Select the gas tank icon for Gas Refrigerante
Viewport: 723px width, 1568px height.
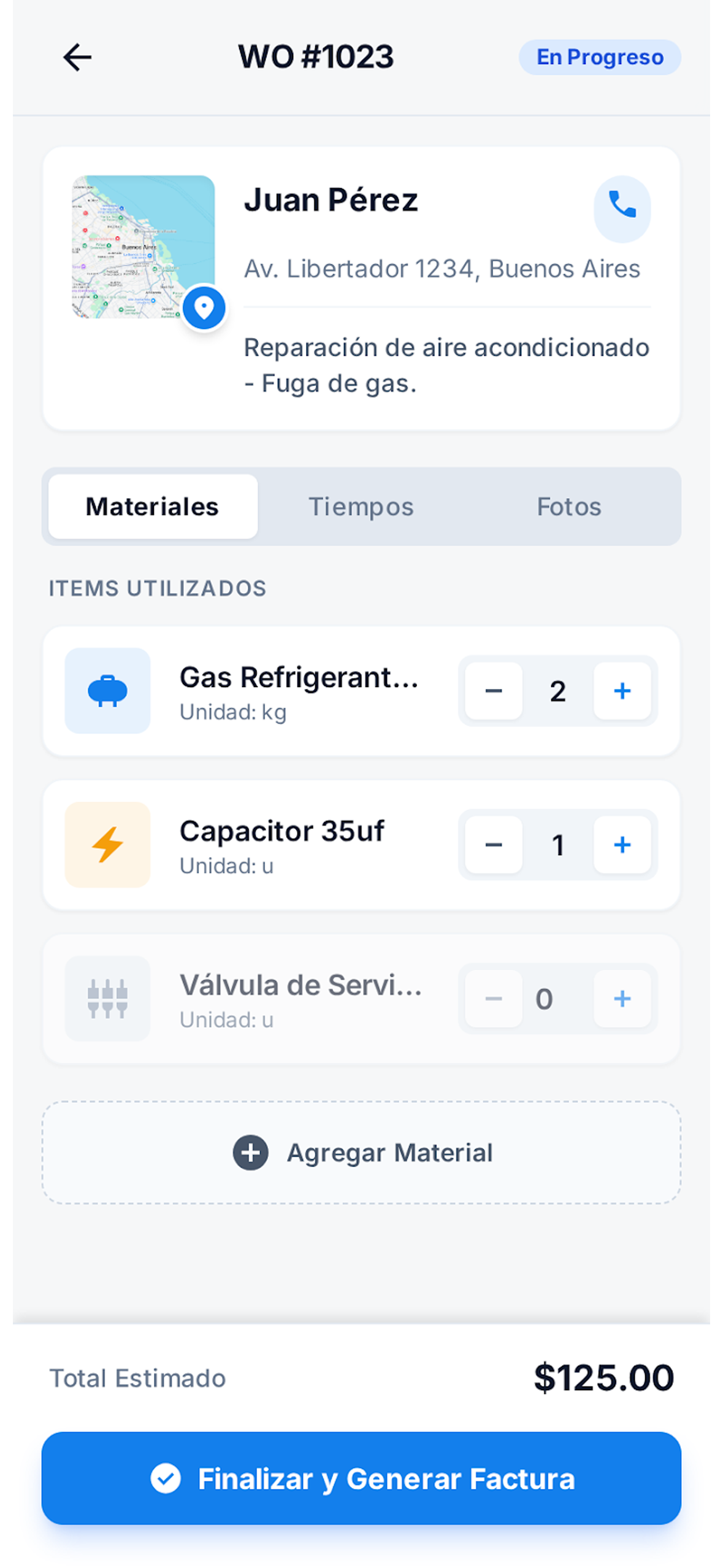[107, 690]
